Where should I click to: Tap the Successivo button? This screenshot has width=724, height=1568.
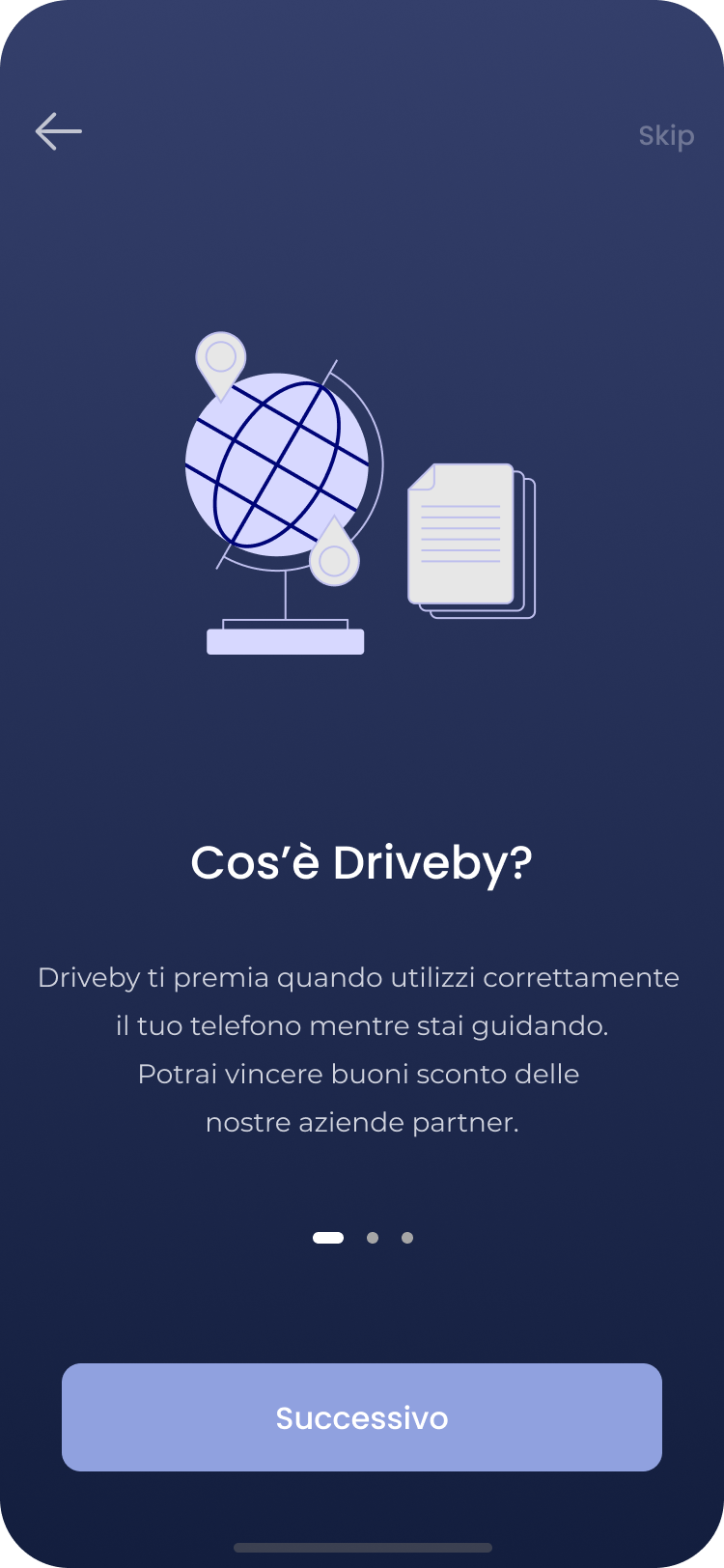point(362,1417)
